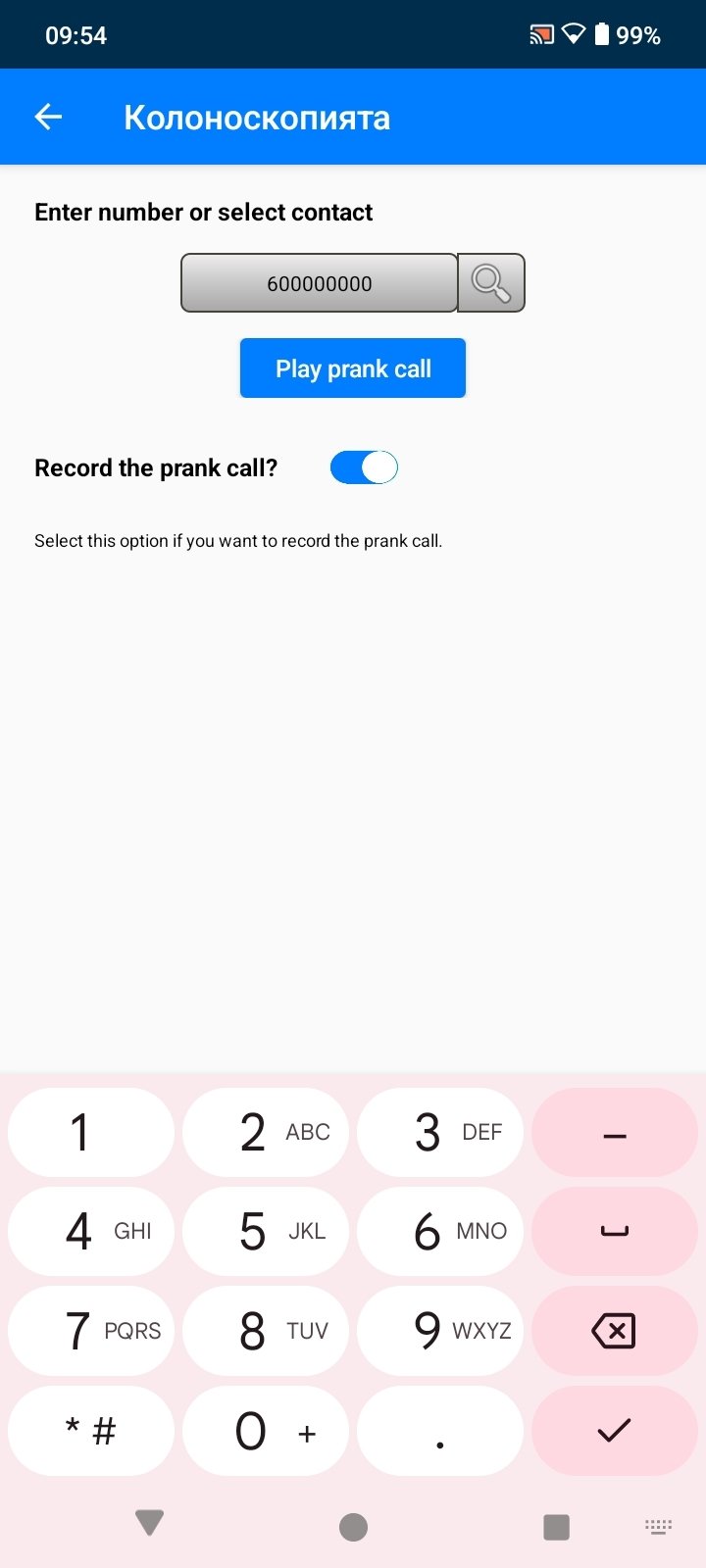Tap Play prank call
Image resolution: width=706 pixels, height=1568 pixels.
[353, 368]
